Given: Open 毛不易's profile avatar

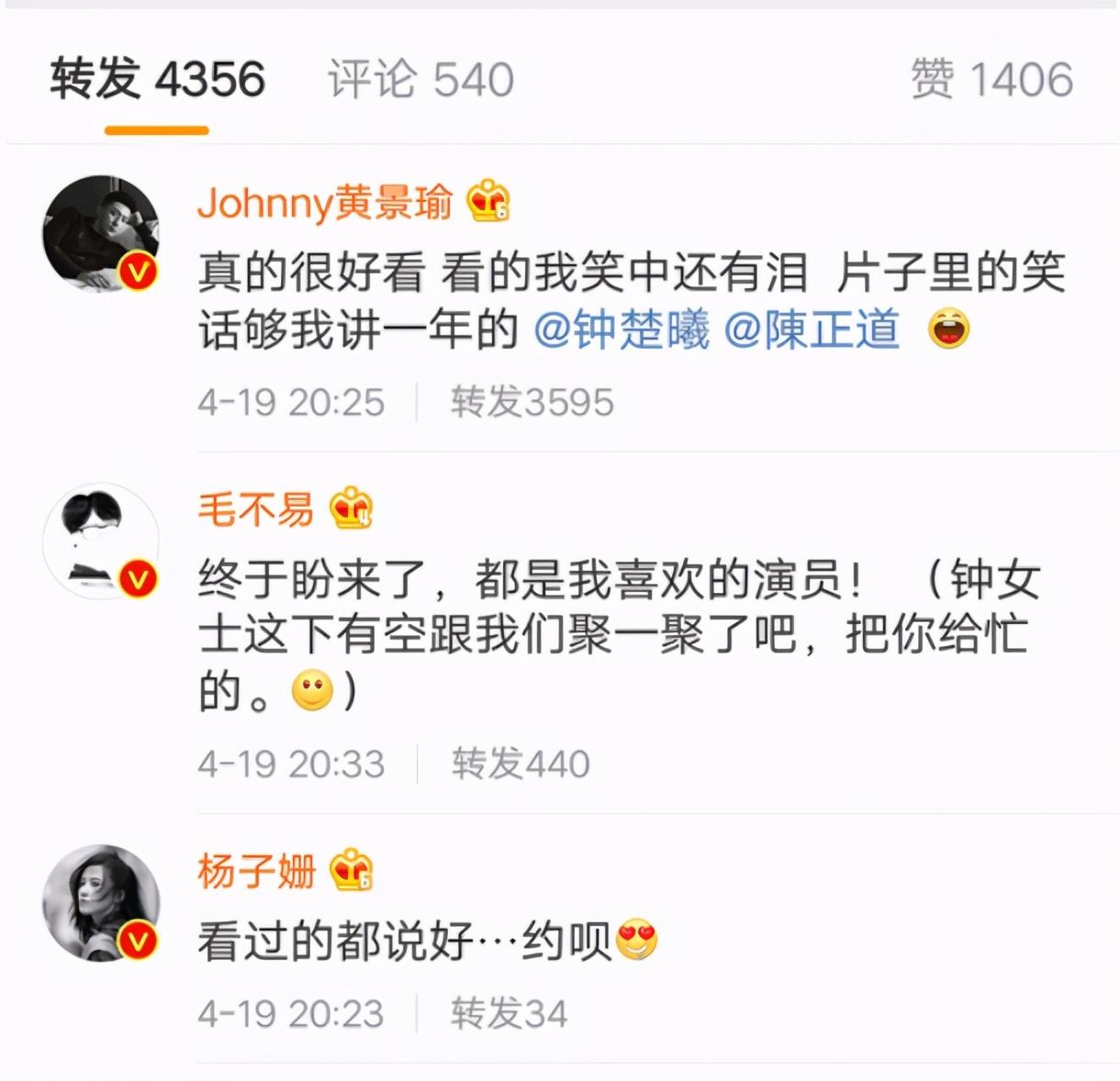Looking at the screenshot, I should click(x=100, y=541).
